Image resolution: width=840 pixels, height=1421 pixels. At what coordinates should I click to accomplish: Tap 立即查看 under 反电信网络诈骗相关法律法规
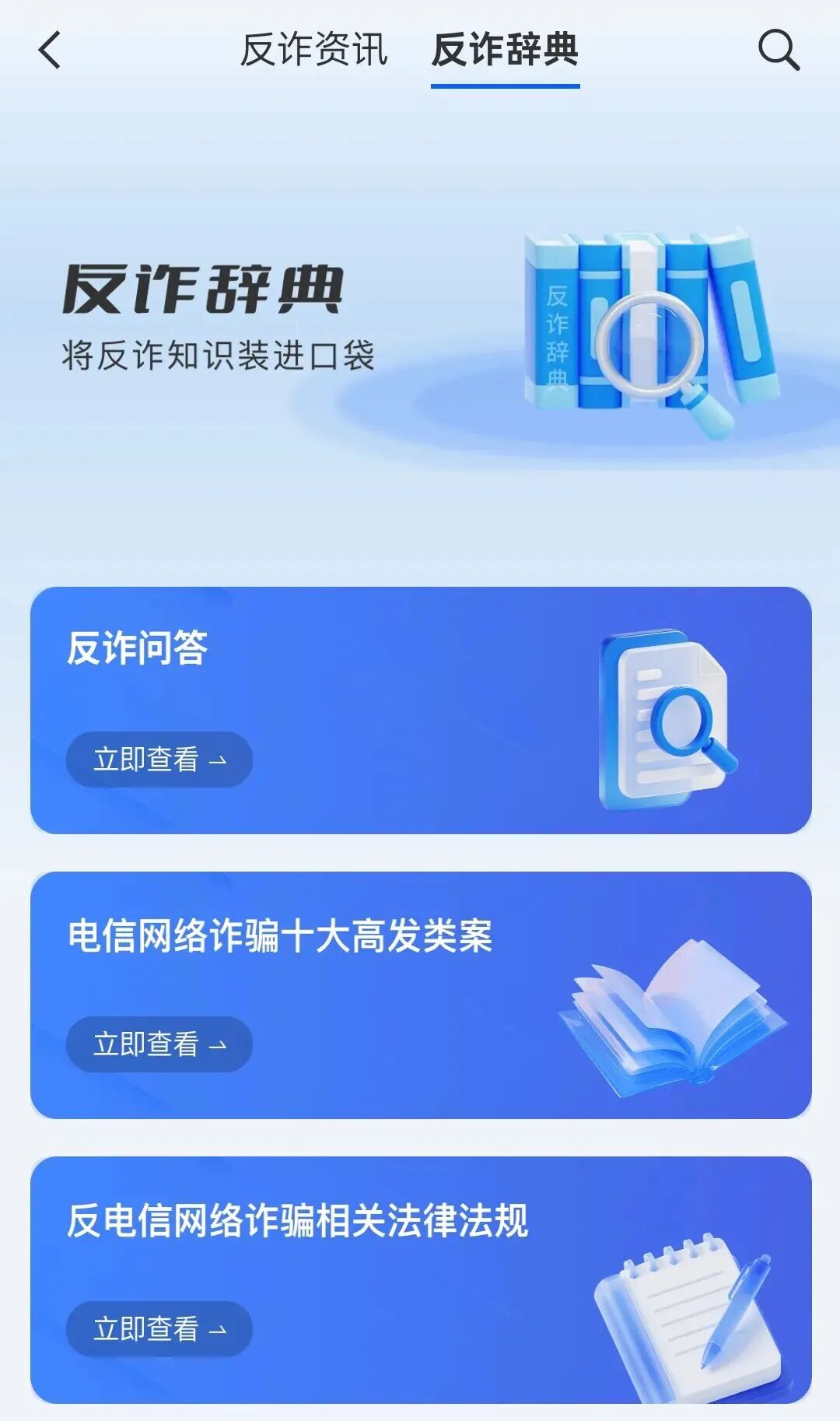(159, 1329)
